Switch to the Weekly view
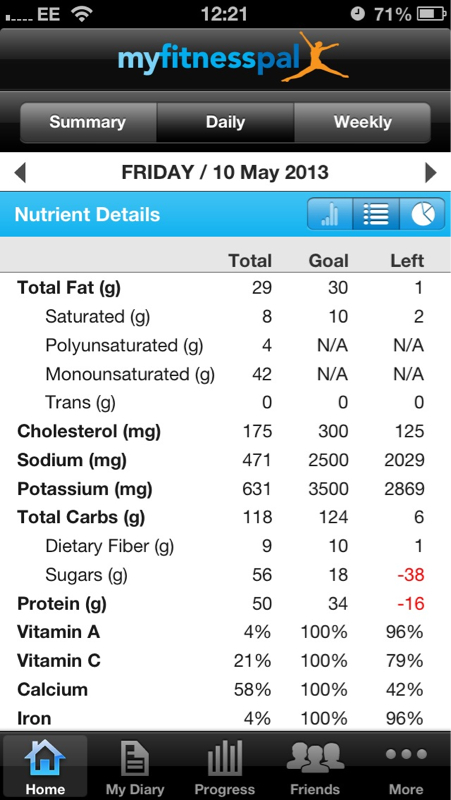451x800 pixels. pyautogui.click(x=362, y=122)
